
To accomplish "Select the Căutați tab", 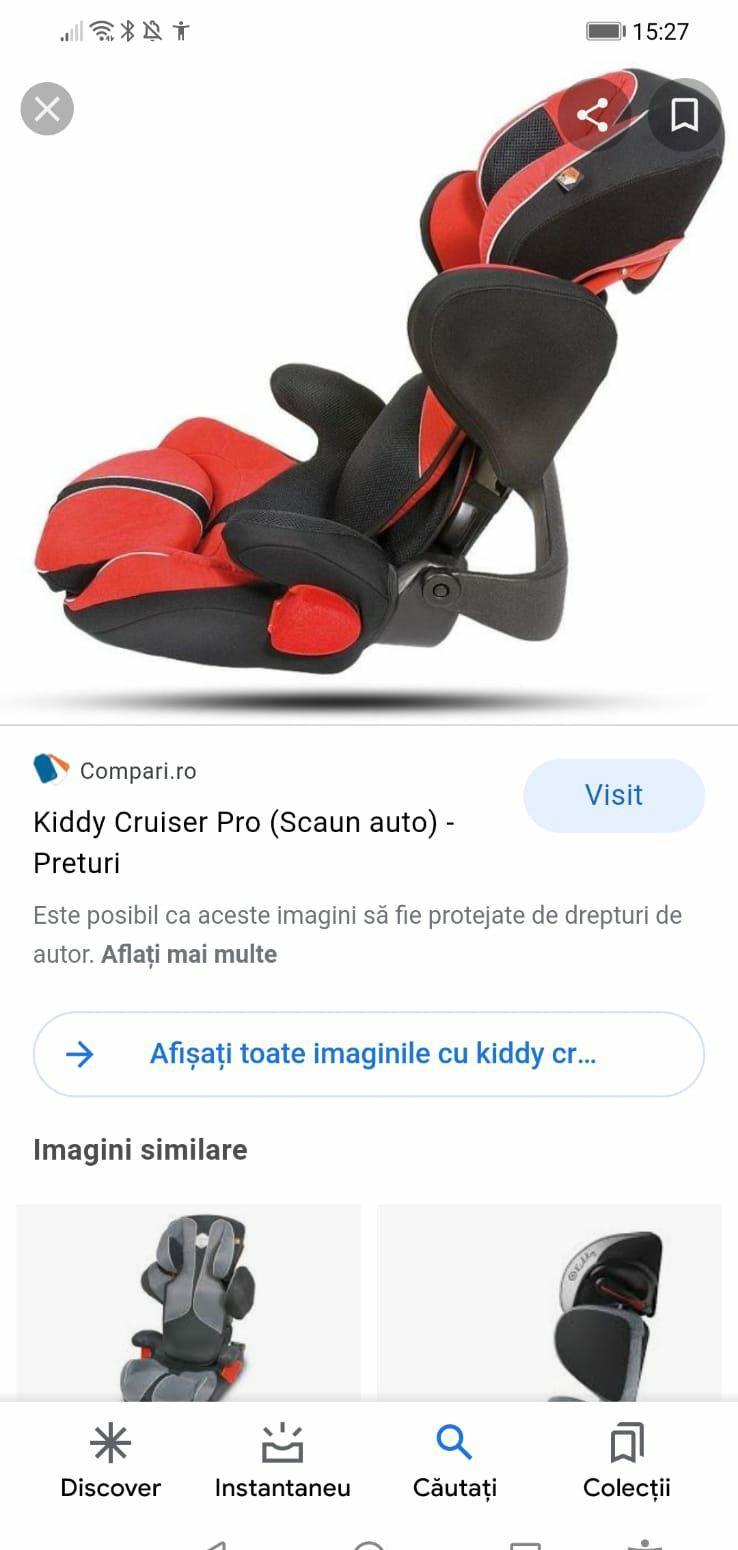I will click(455, 1461).
